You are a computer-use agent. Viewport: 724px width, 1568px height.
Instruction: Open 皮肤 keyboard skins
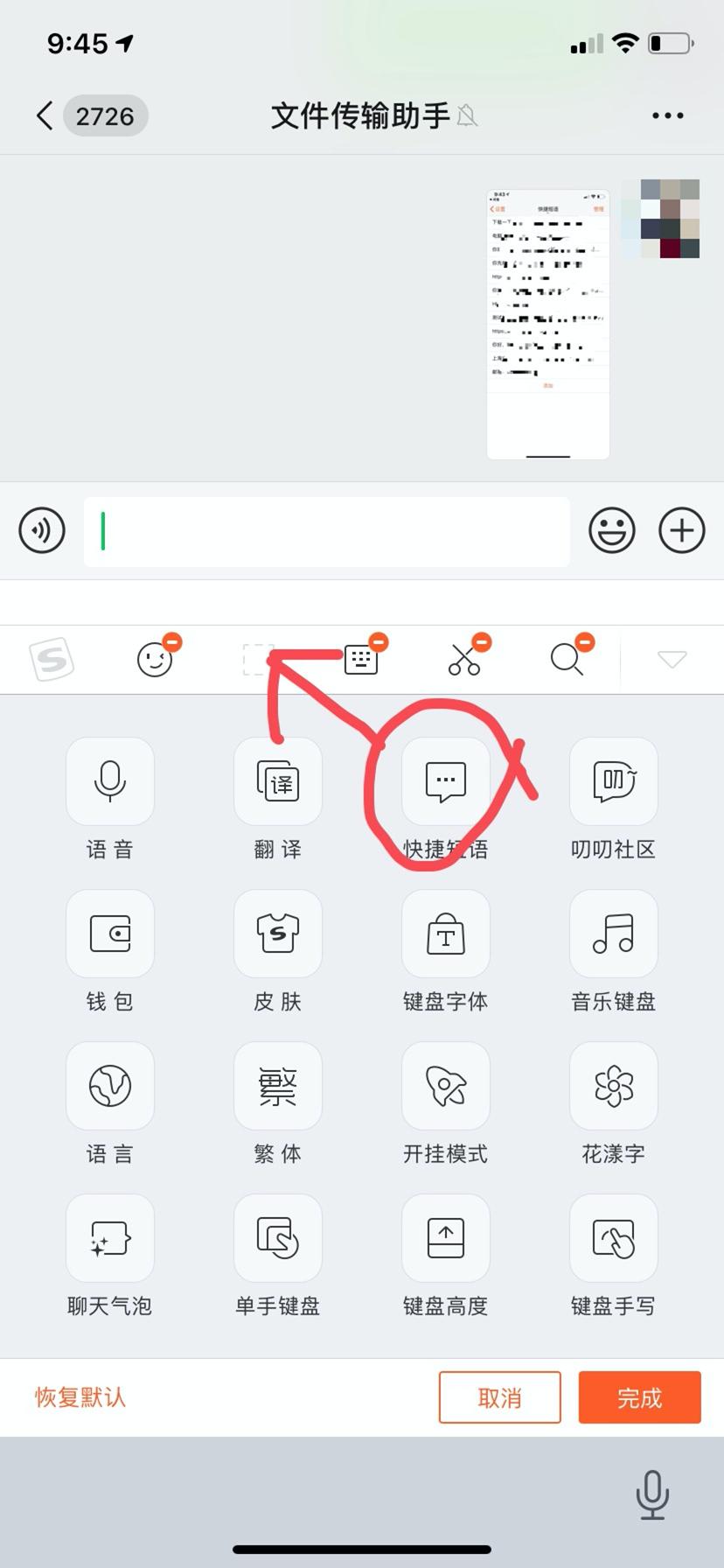pos(277,934)
